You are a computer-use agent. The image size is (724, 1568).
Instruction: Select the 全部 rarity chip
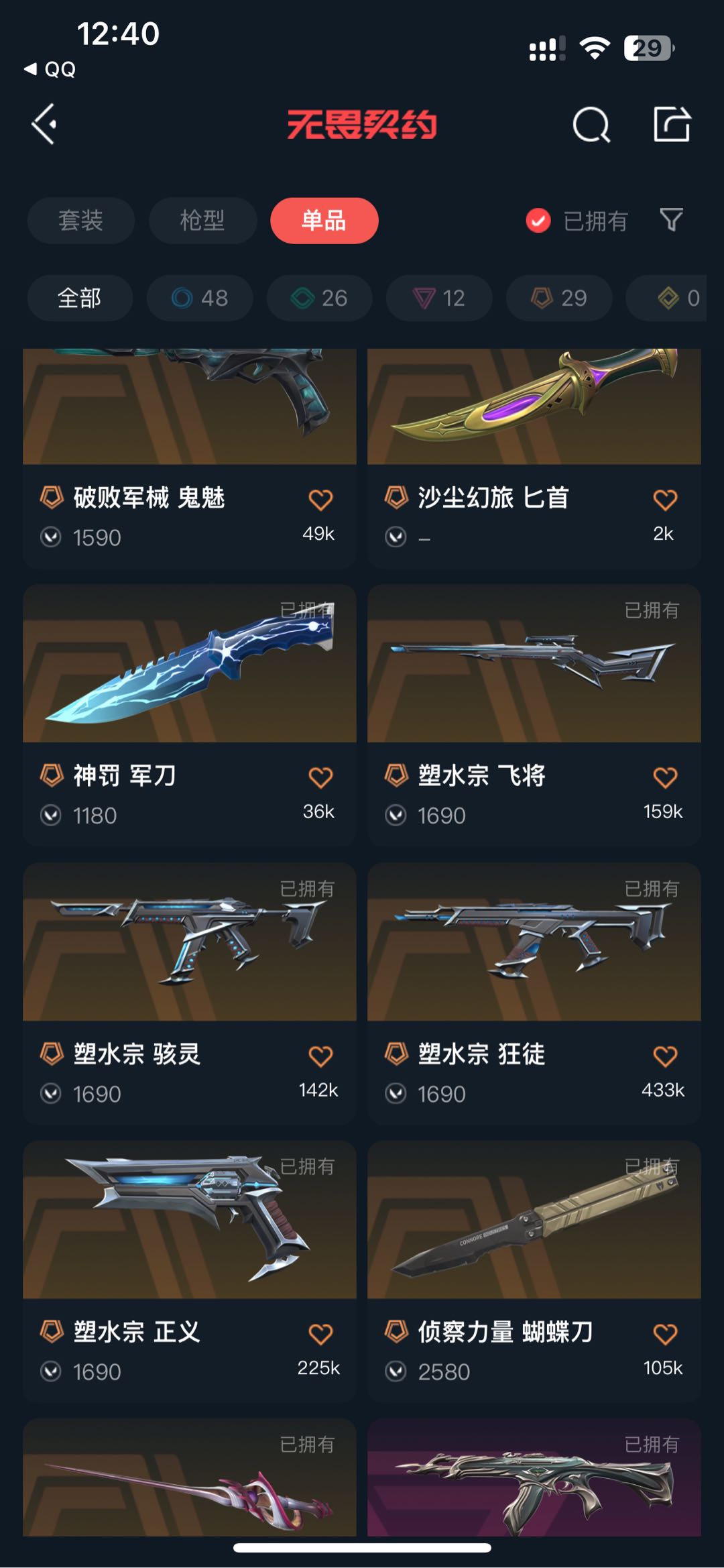tap(80, 298)
